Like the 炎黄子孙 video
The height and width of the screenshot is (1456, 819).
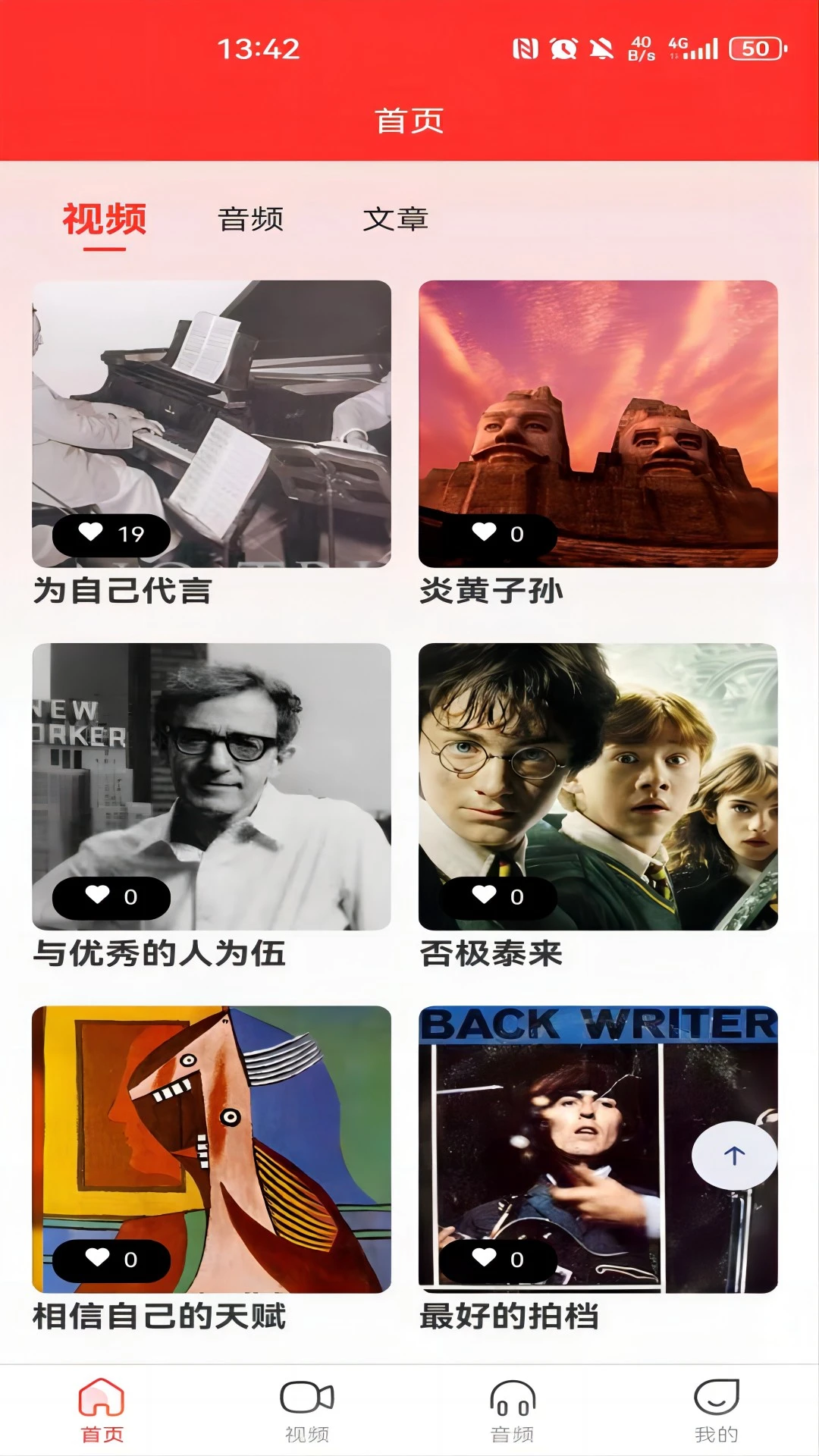(485, 533)
